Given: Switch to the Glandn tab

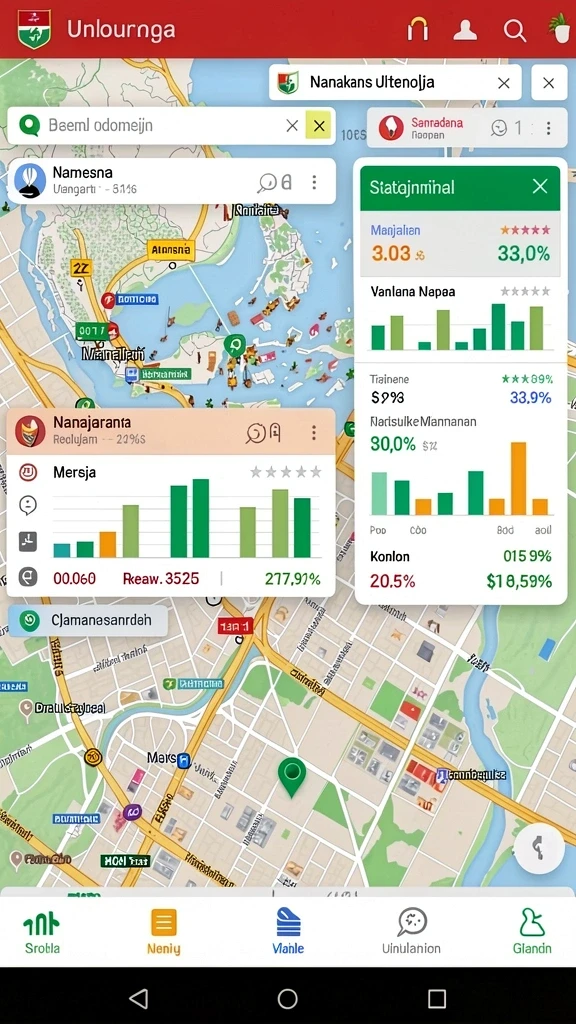Looking at the screenshot, I should point(532,933).
